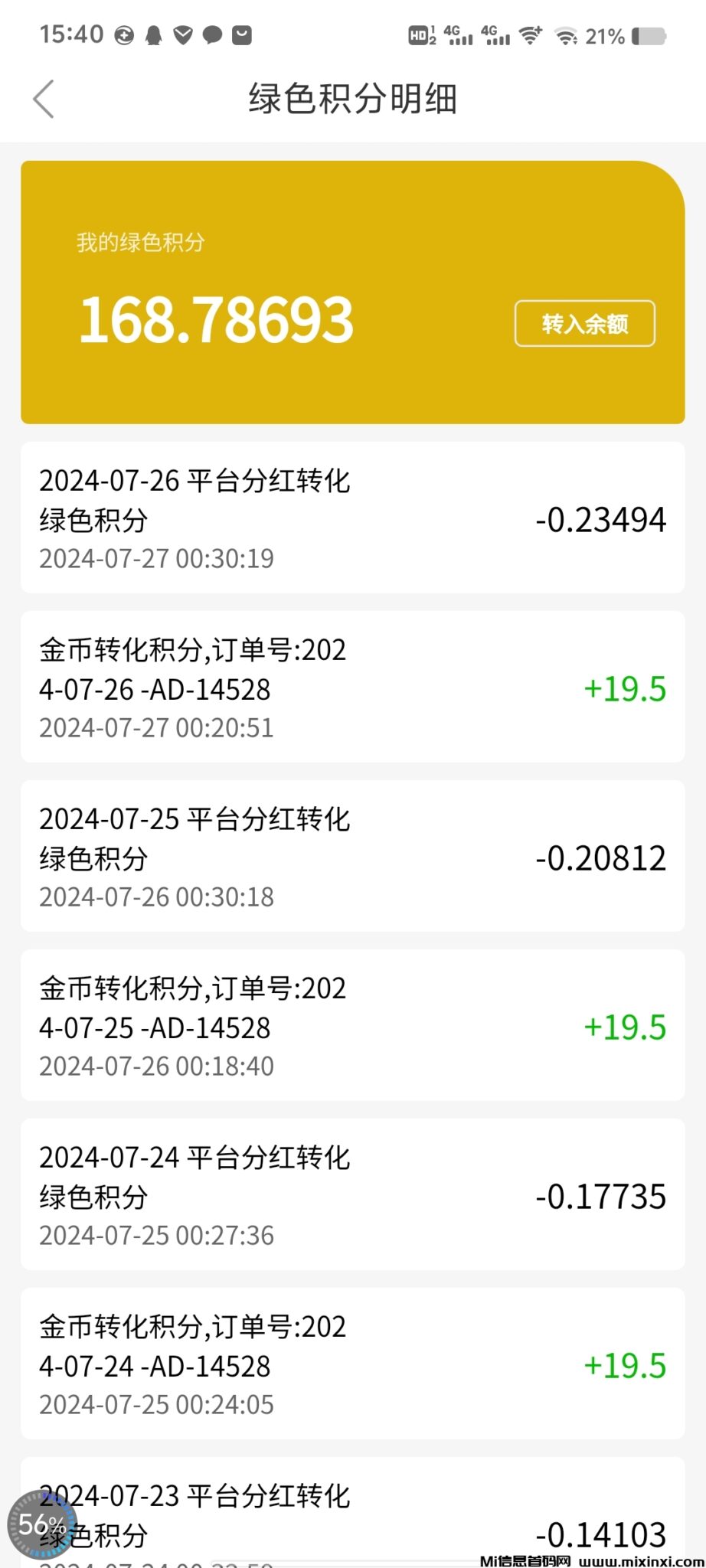Screen dimensions: 706x1568
Task: Tap the 转入余额 button
Action: [x=584, y=324]
